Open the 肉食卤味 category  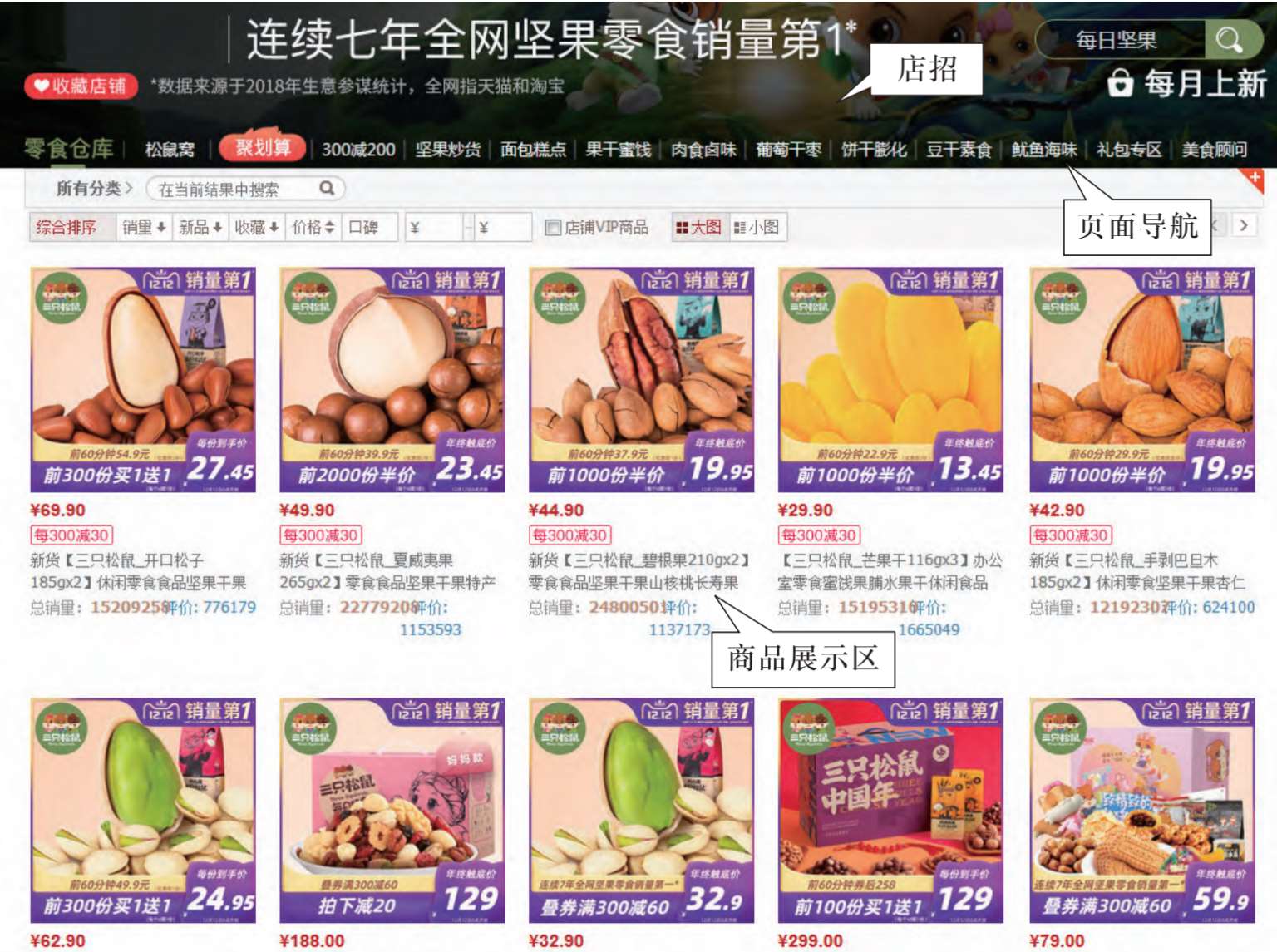[703, 150]
